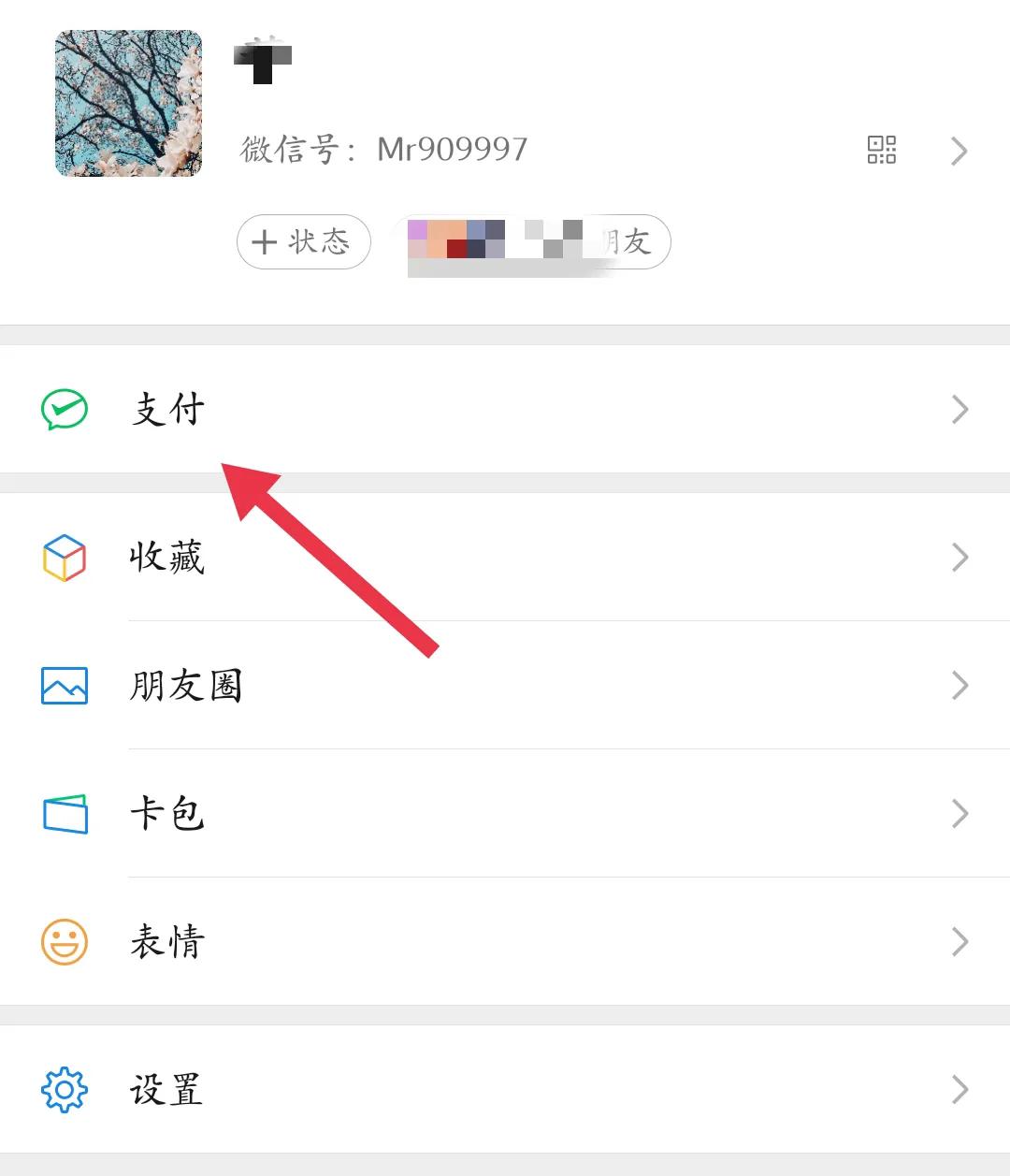Expand the profile row with its right chevron
Image resolution: width=1010 pixels, height=1176 pixels.
[958, 151]
